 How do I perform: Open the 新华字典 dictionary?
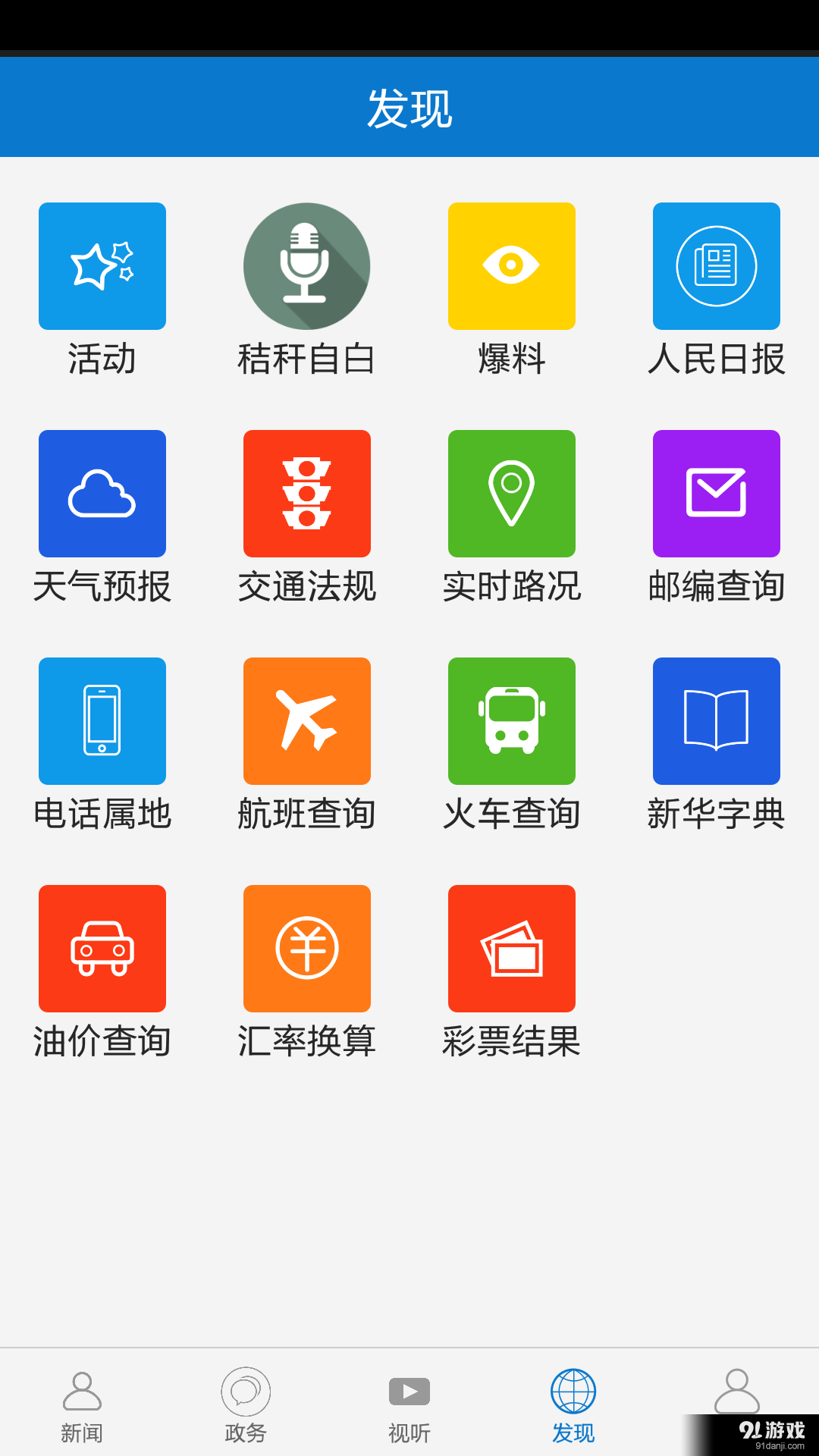coord(716,720)
